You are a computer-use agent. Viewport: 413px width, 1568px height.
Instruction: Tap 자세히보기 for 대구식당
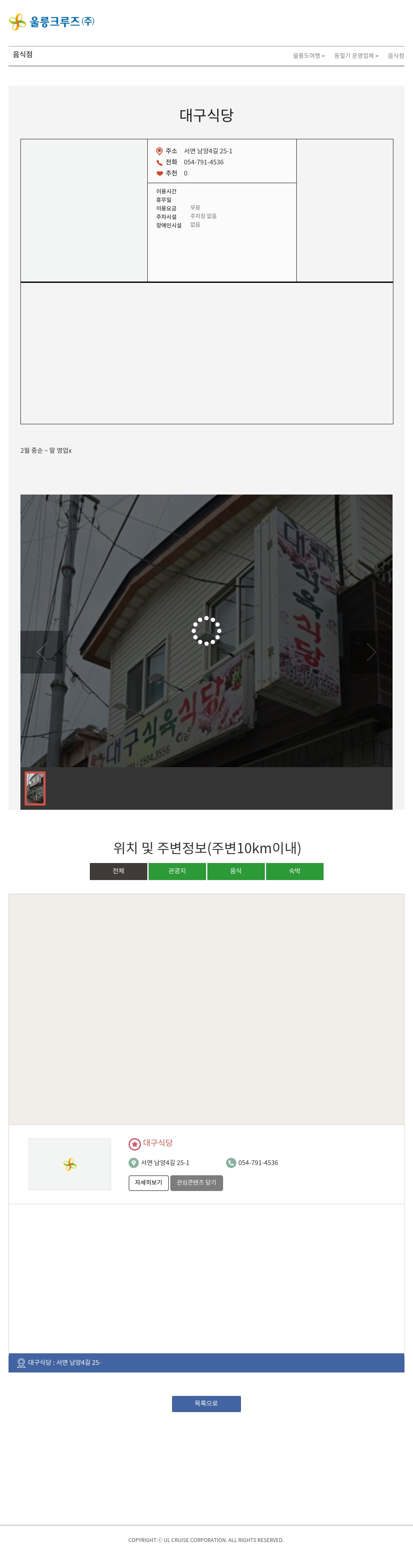pos(149,1182)
